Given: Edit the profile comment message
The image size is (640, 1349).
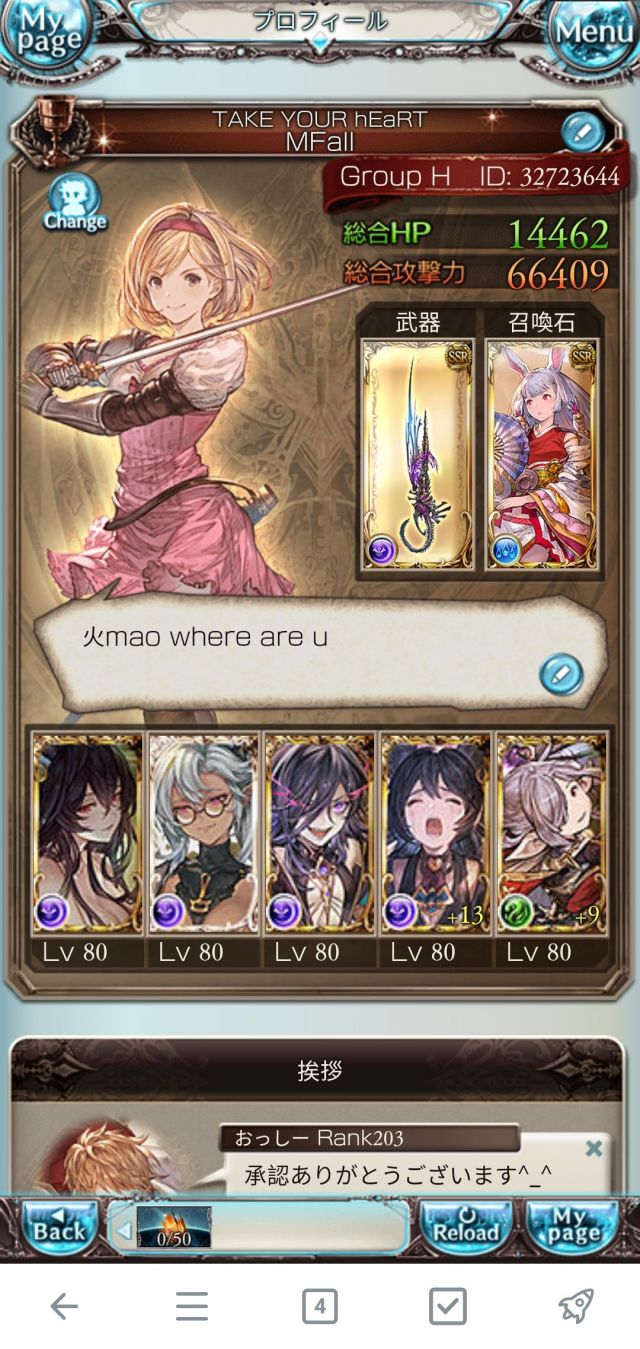Looking at the screenshot, I should 560,674.
